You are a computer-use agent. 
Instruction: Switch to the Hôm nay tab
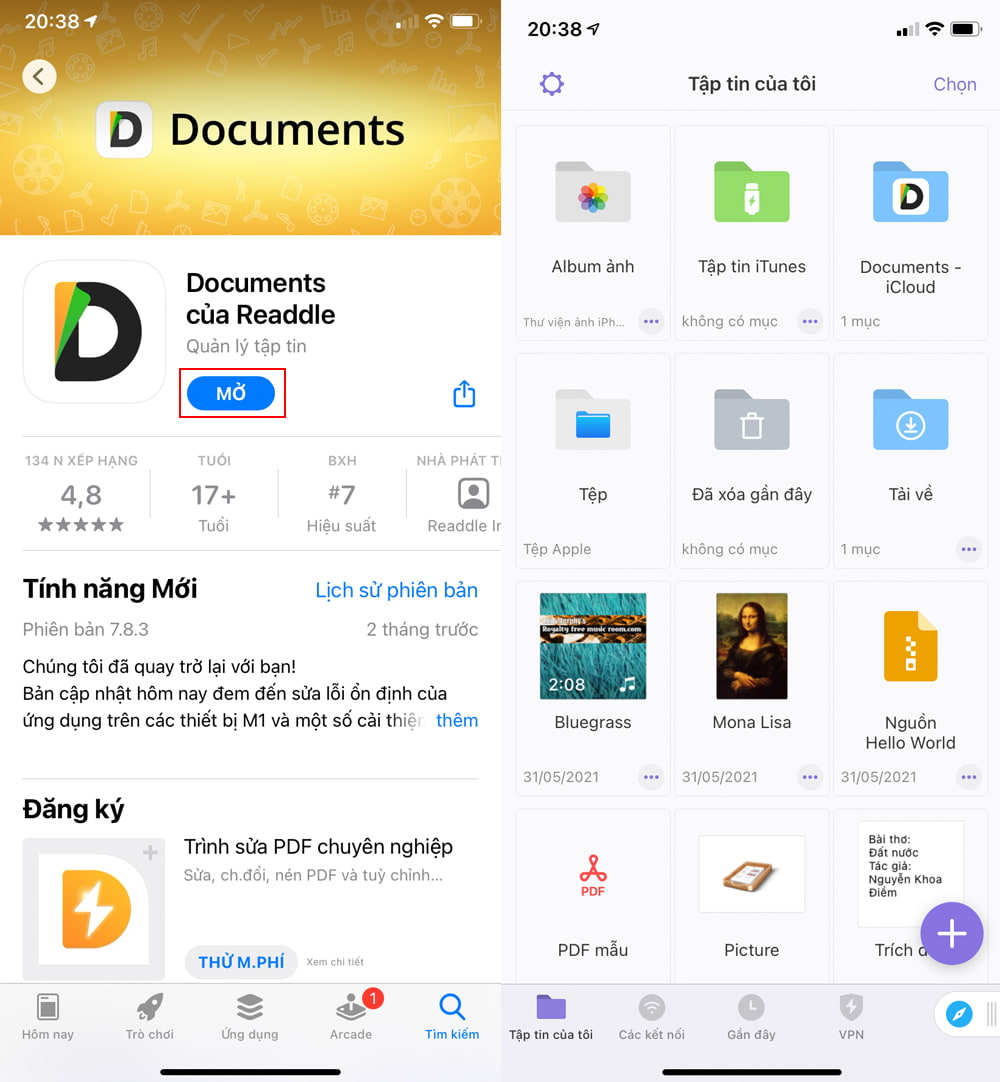pos(48,1018)
